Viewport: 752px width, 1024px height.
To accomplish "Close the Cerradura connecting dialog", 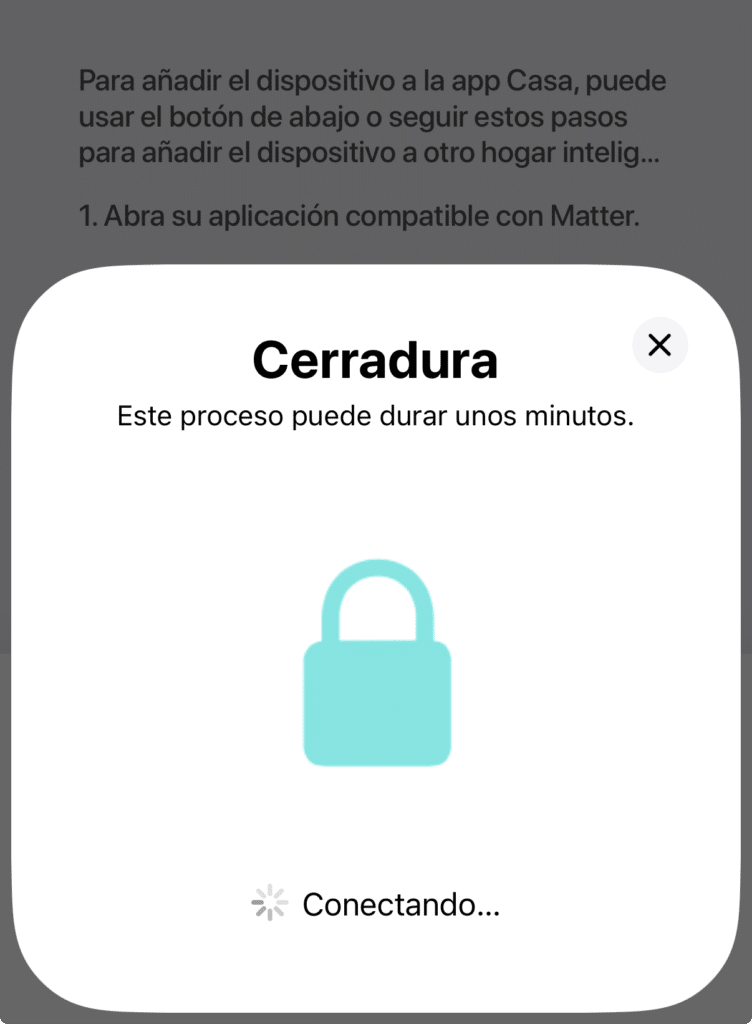I will pyautogui.click(x=660, y=345).
